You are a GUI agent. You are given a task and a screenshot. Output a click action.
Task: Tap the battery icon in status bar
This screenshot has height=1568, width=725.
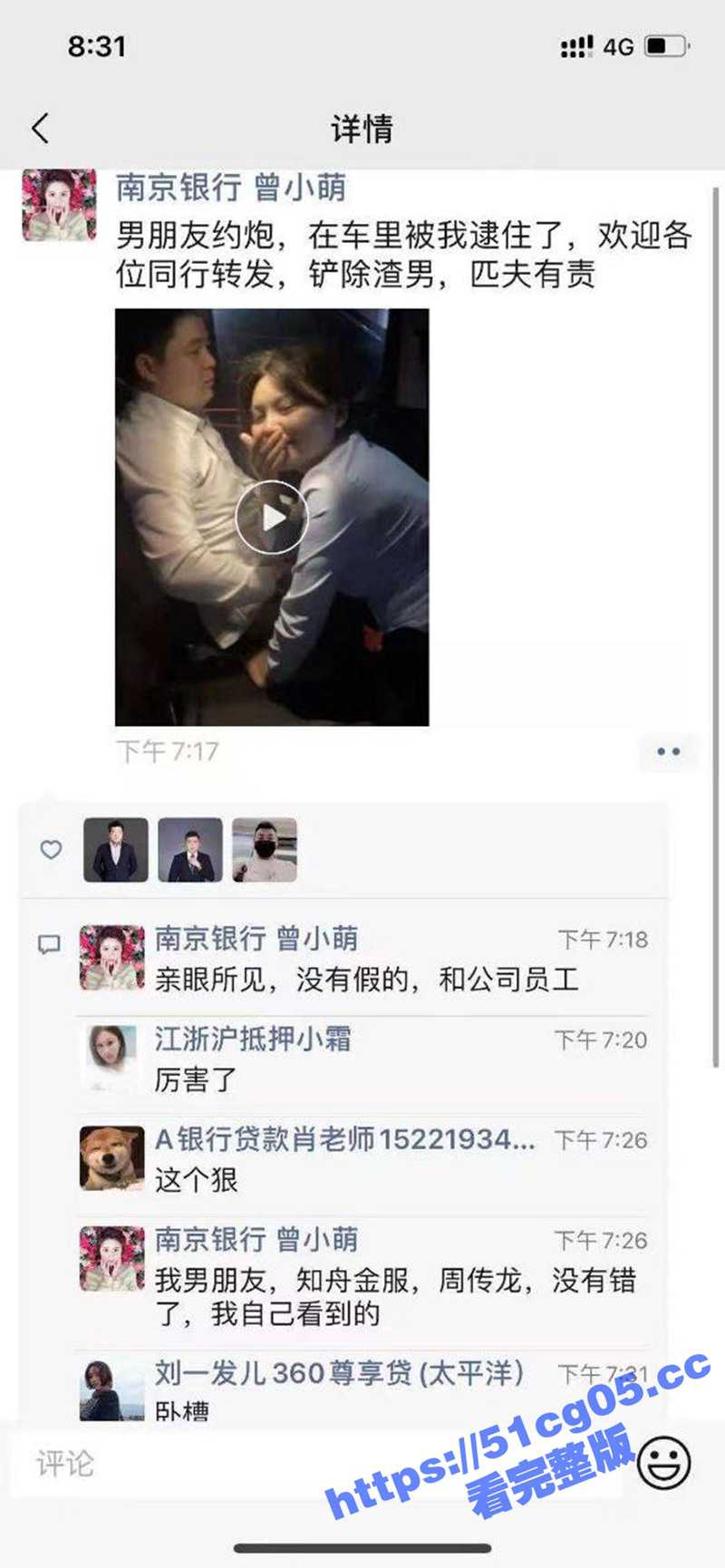point(664,45)
